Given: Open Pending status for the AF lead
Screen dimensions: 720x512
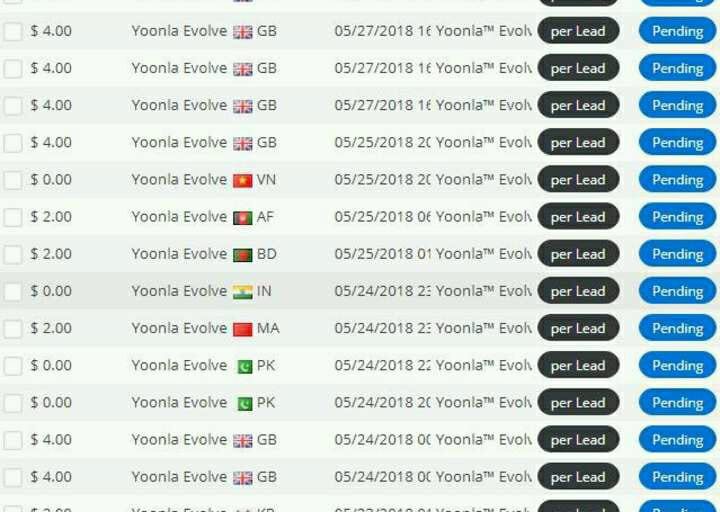Looking at the screenshot, I should [x=677, y=217].
